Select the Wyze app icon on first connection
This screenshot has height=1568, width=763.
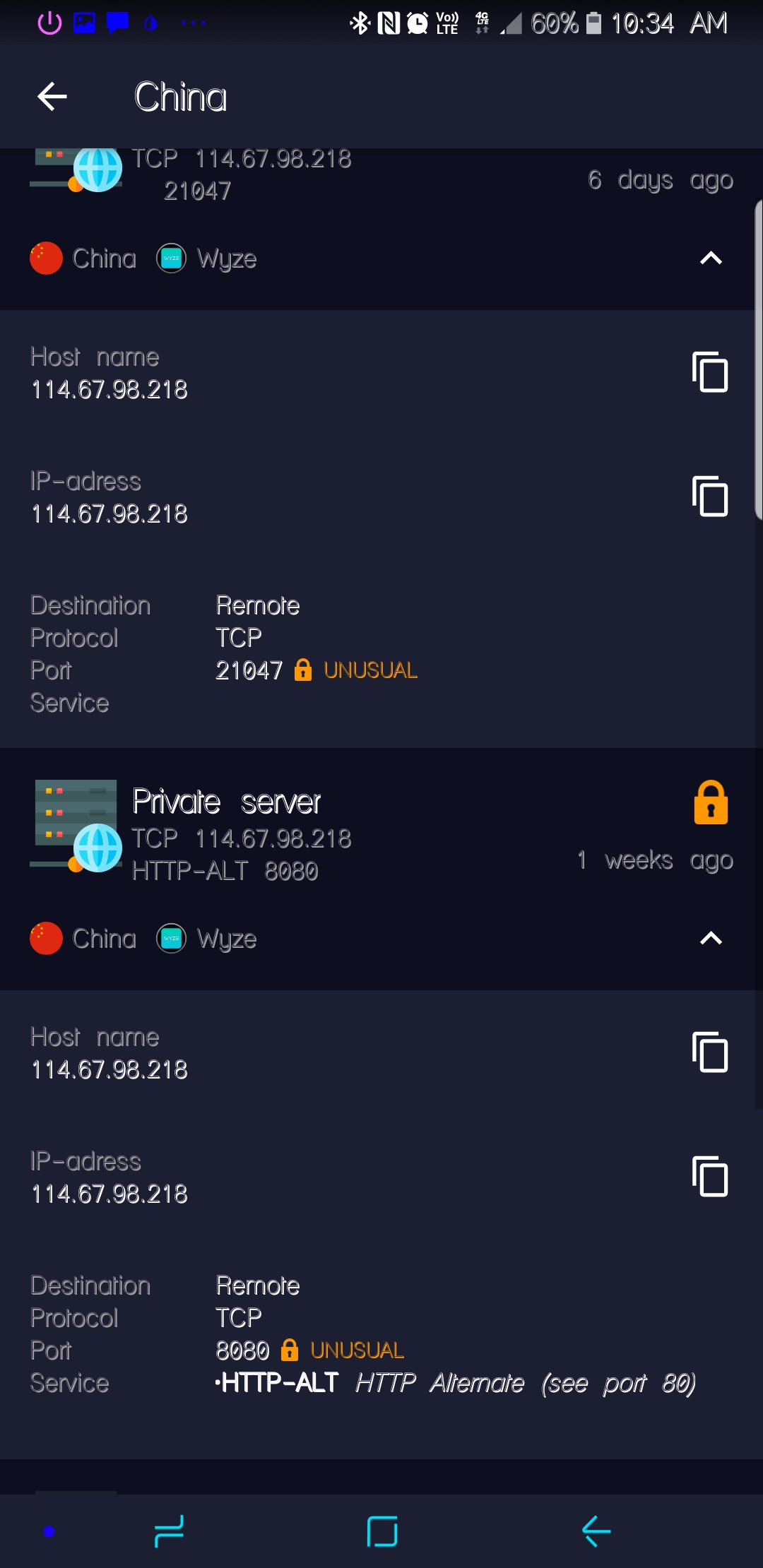click(x=172, y=259)
